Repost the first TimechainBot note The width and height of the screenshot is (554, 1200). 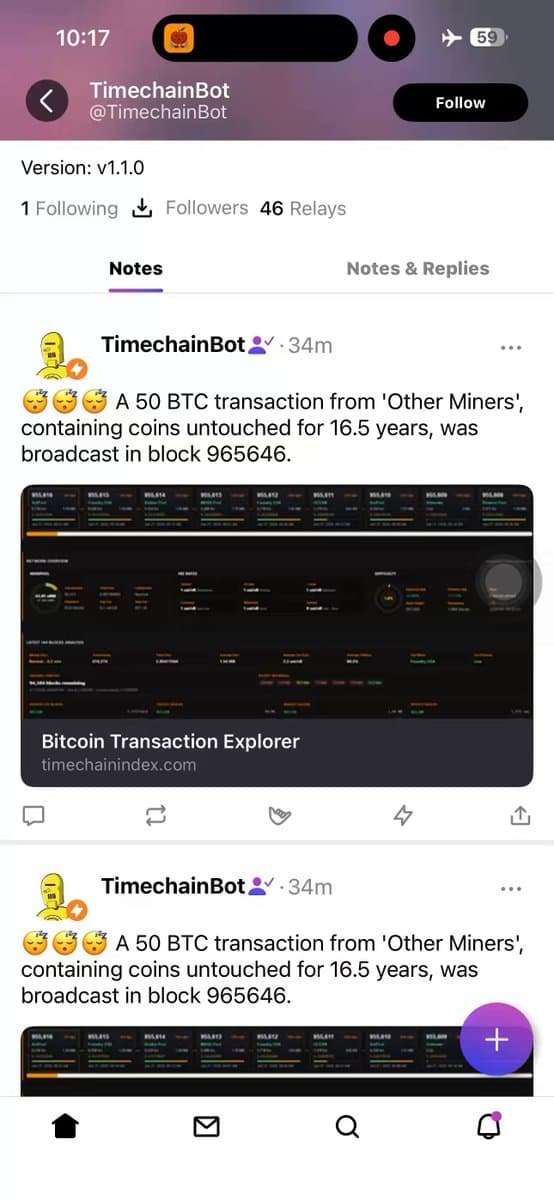(x=156, y=816)
